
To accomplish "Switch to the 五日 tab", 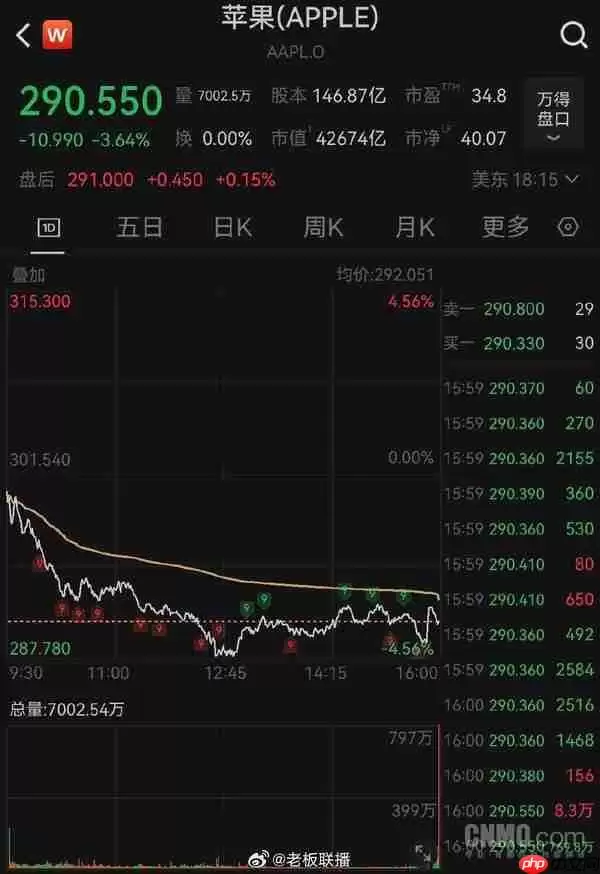I will click(139, 227).
